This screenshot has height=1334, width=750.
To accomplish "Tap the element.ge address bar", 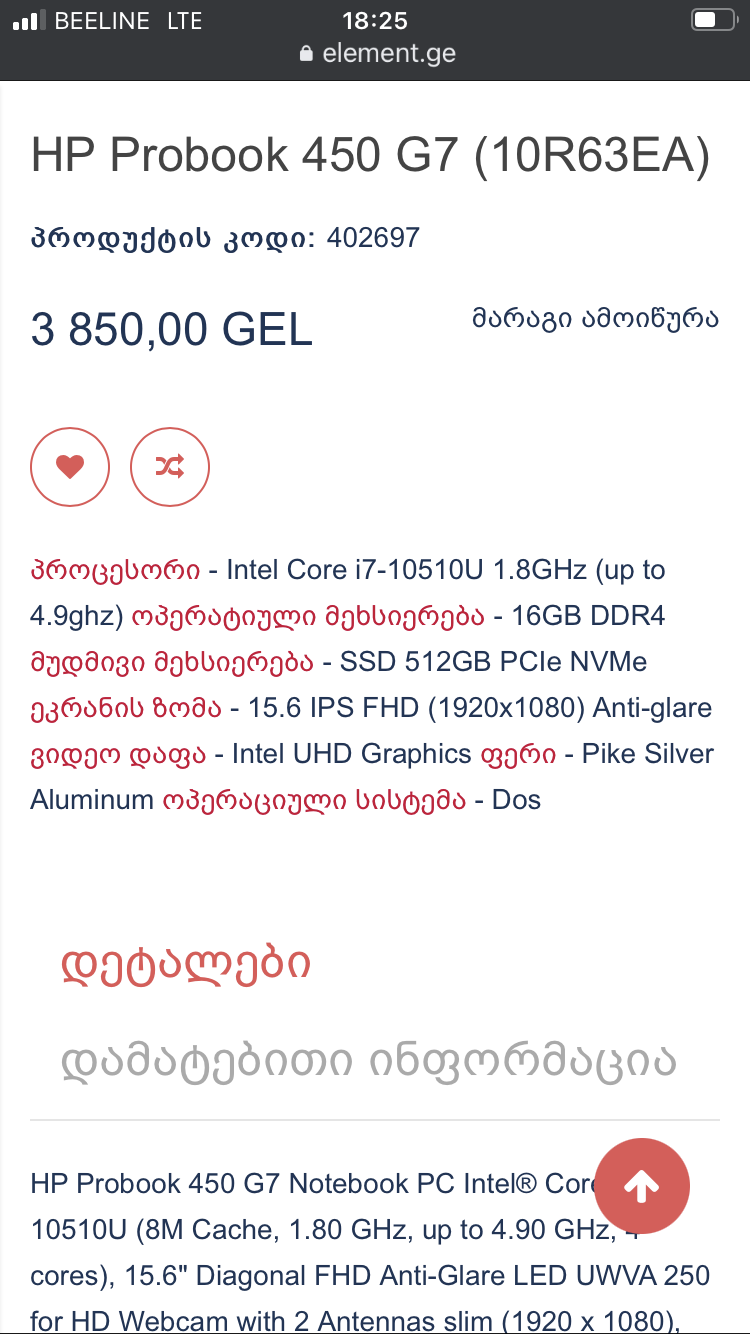I will click(377, 53).
